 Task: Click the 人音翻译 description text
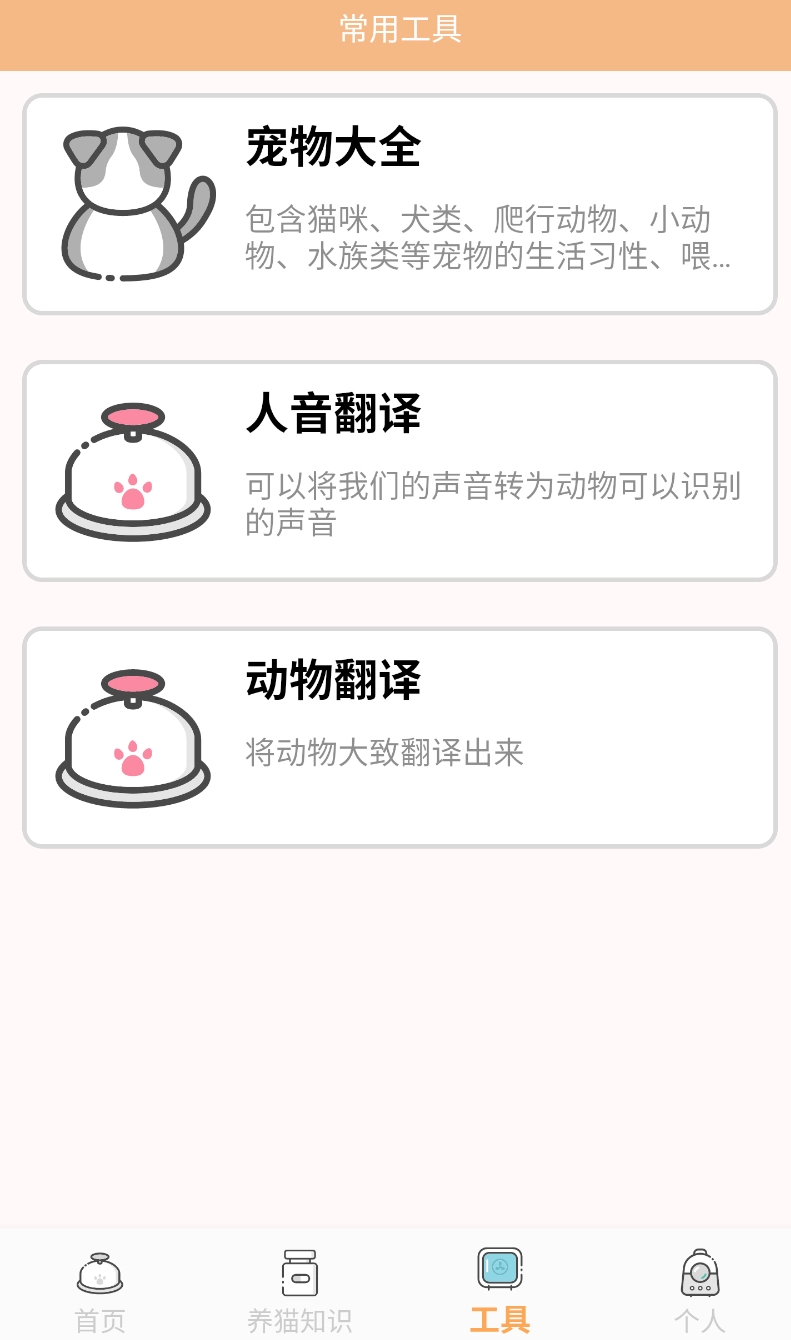[x=491, y=505]
